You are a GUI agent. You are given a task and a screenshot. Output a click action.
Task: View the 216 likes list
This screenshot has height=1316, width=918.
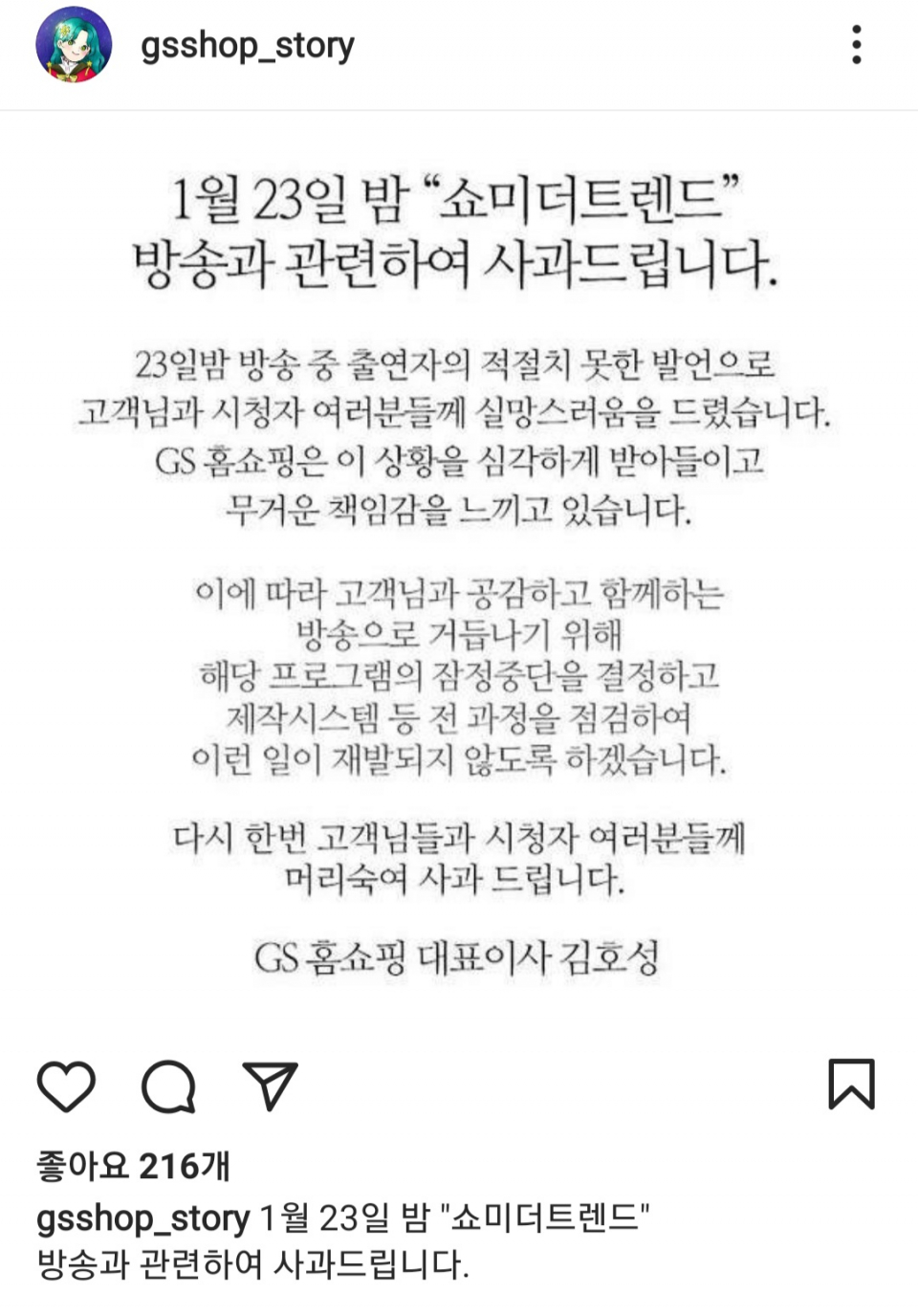click(133, 1166)
